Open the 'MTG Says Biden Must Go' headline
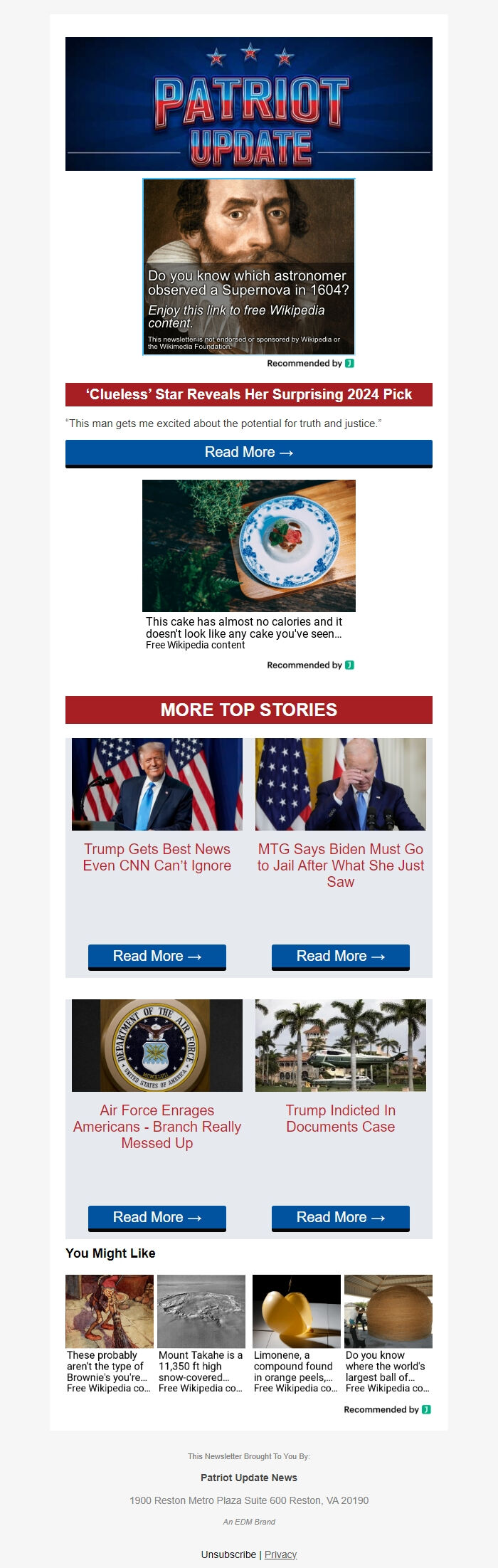 click(340, 865)
